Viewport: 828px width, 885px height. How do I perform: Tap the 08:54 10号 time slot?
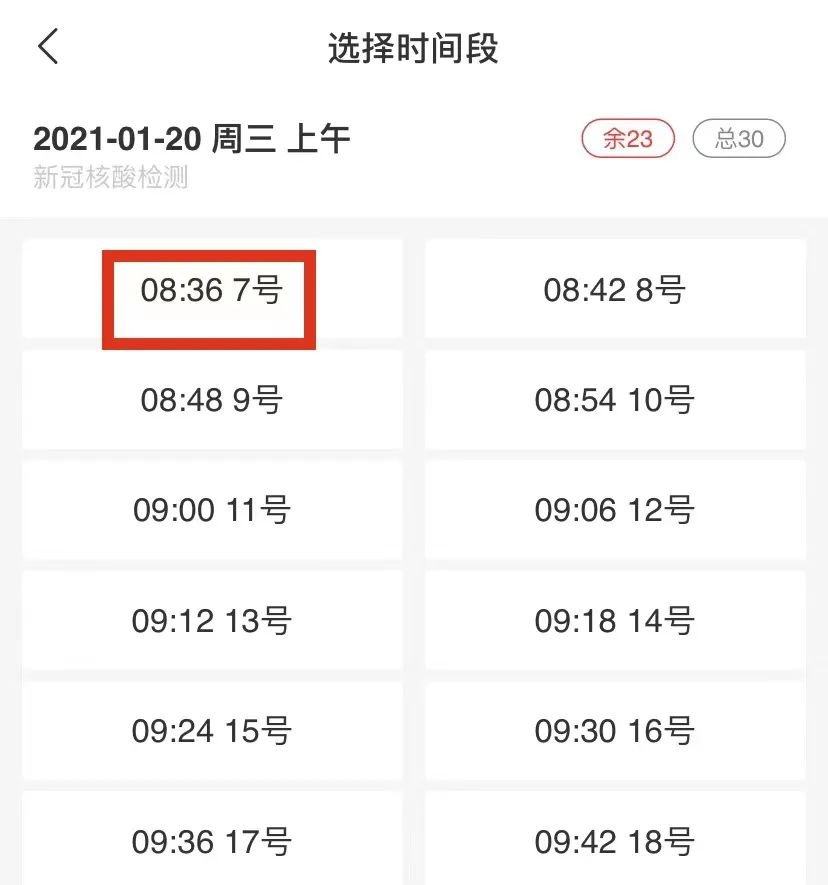[615, 401]
